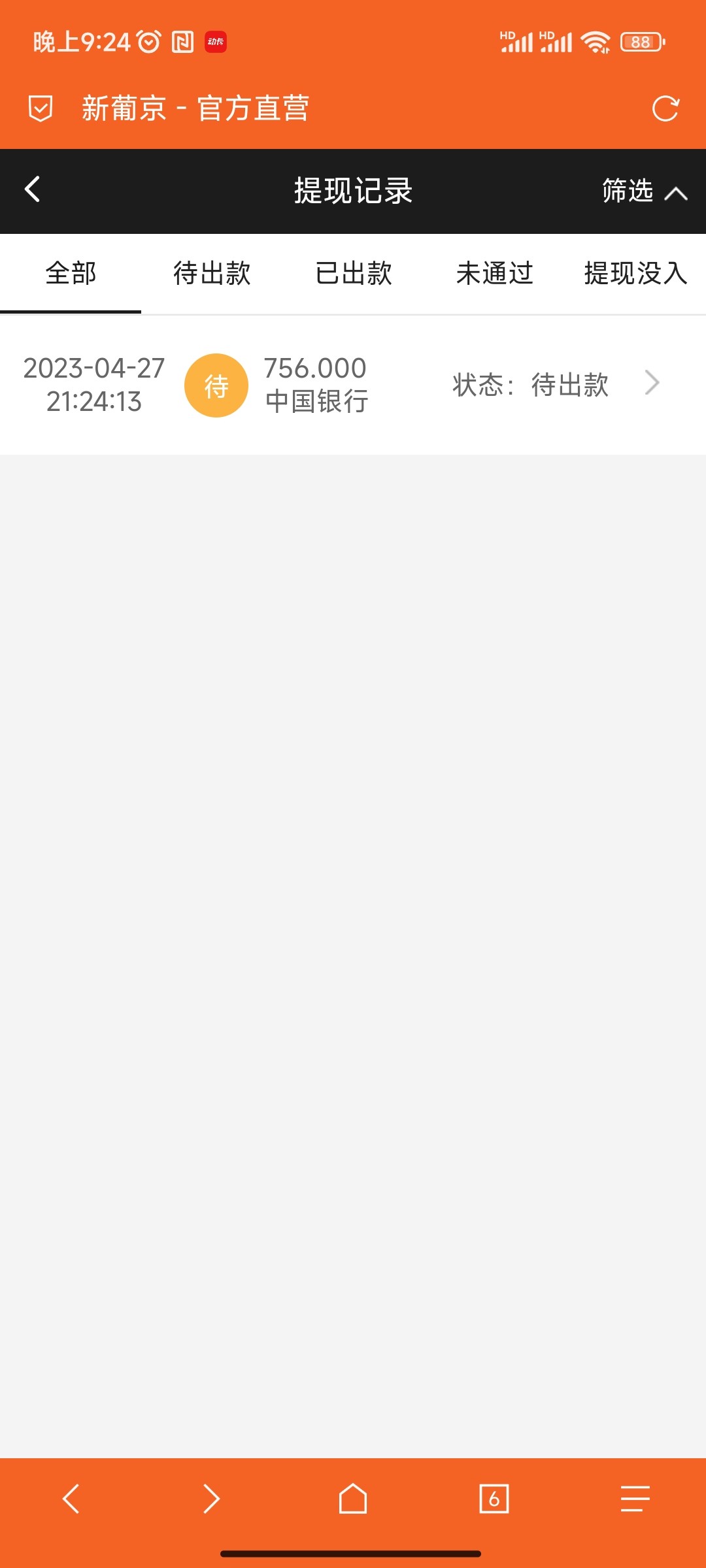Viewport: 706px width, 1568px height.
Task: Show the 未通过 records tab
Action: click(494, 273)
